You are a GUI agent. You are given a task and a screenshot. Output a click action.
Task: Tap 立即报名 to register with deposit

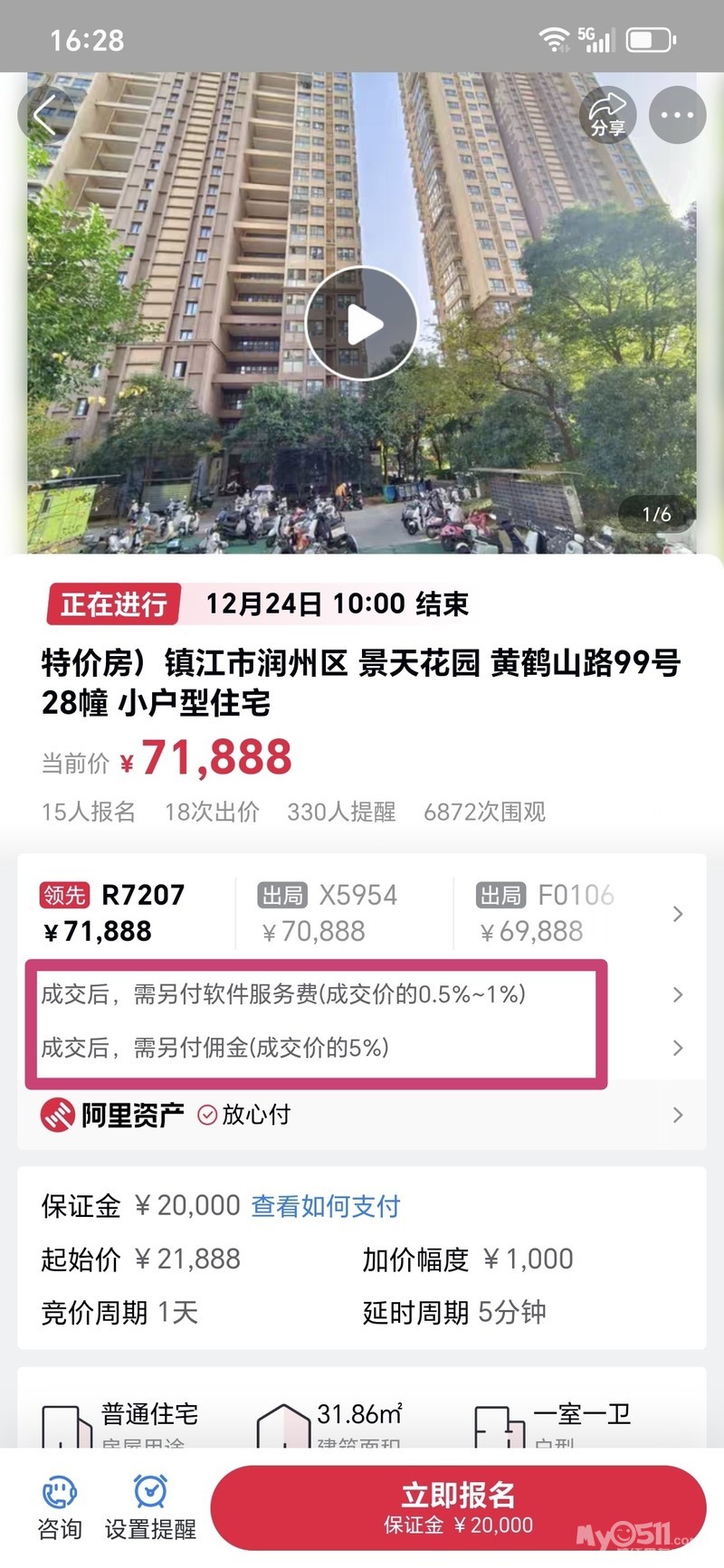click(x=458, y=1507)
